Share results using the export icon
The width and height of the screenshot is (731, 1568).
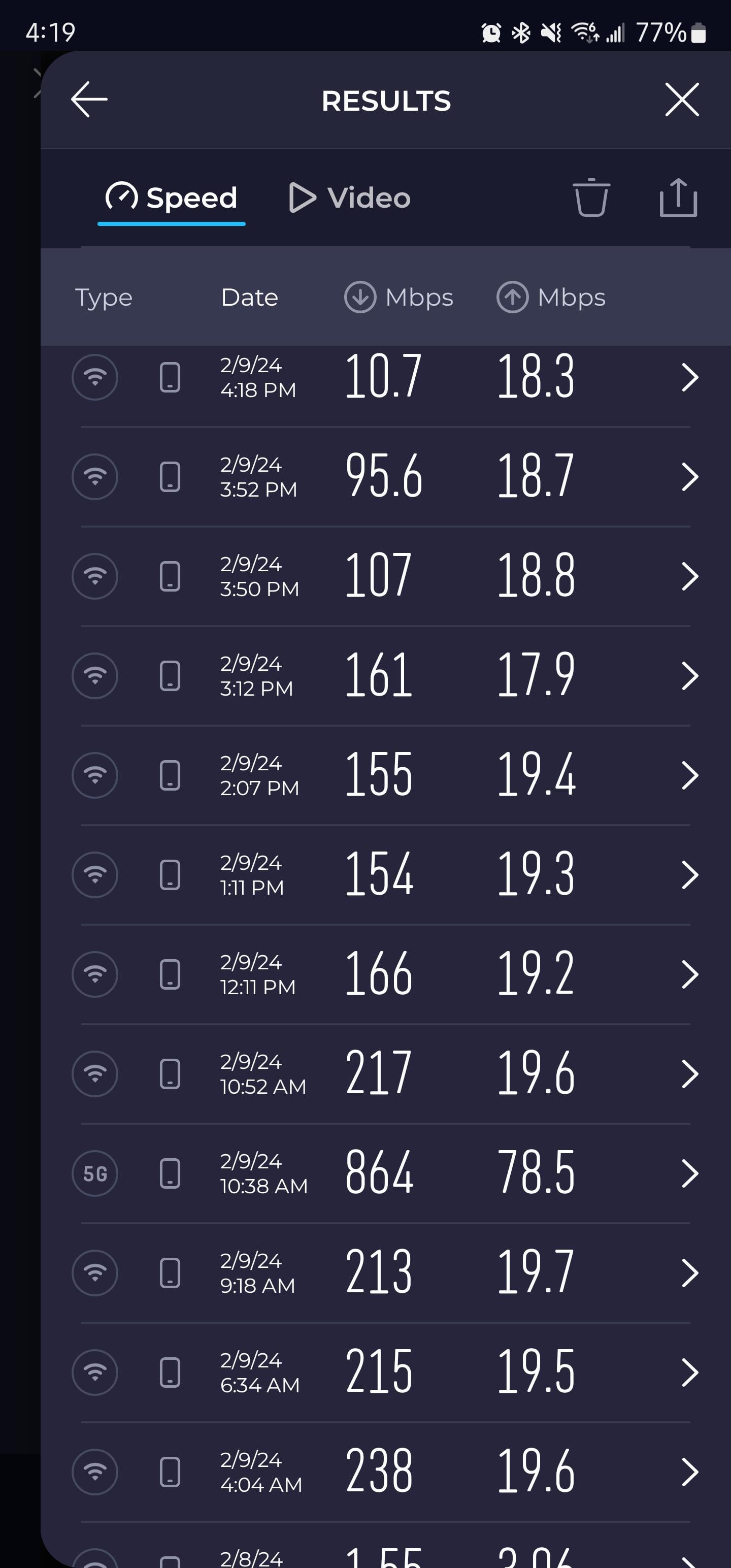(x=678, y=198)
